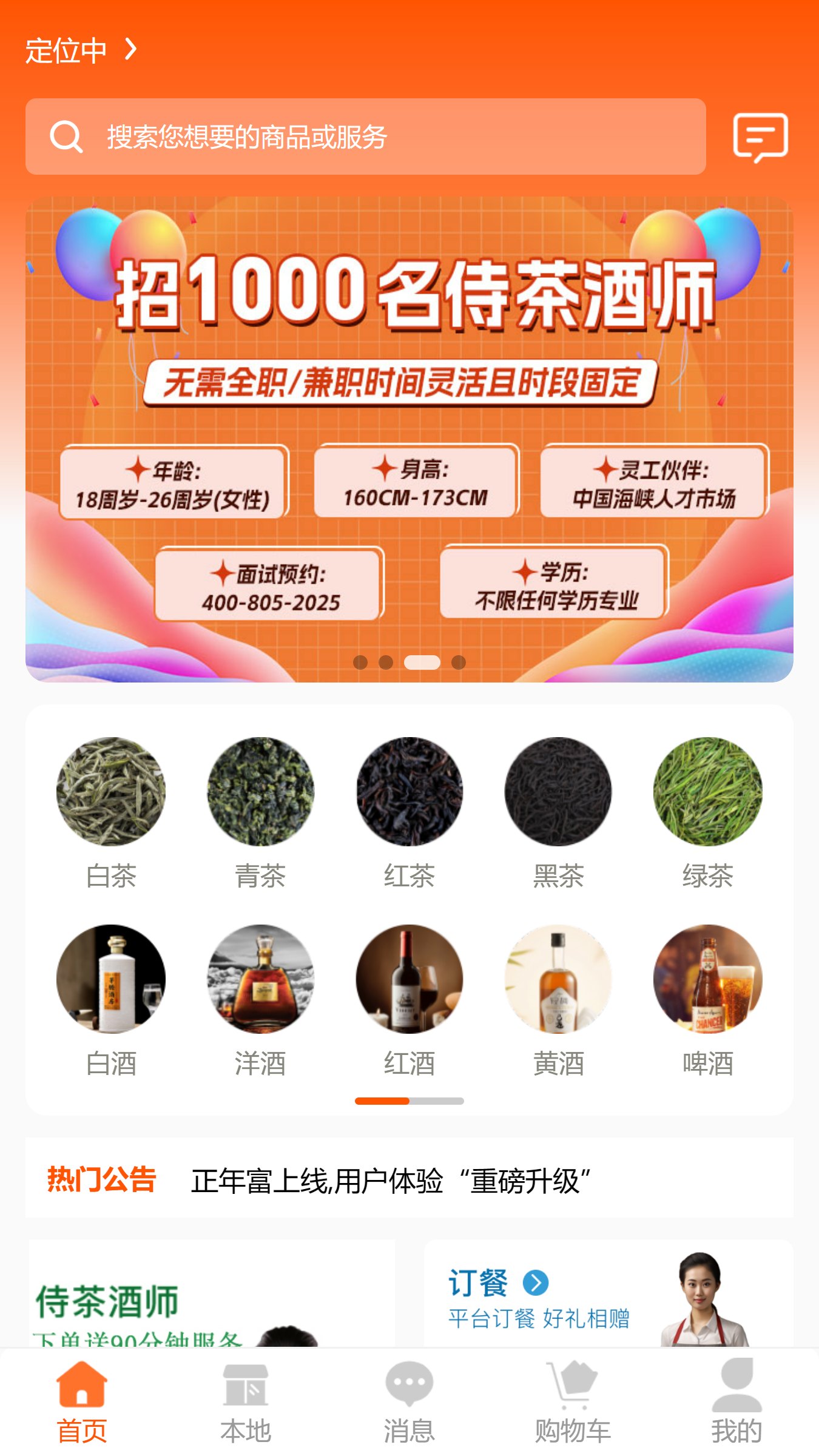This screenshot has width=819, height=1456.
Task: Tap the product search box
Action: tap(365, 136)
